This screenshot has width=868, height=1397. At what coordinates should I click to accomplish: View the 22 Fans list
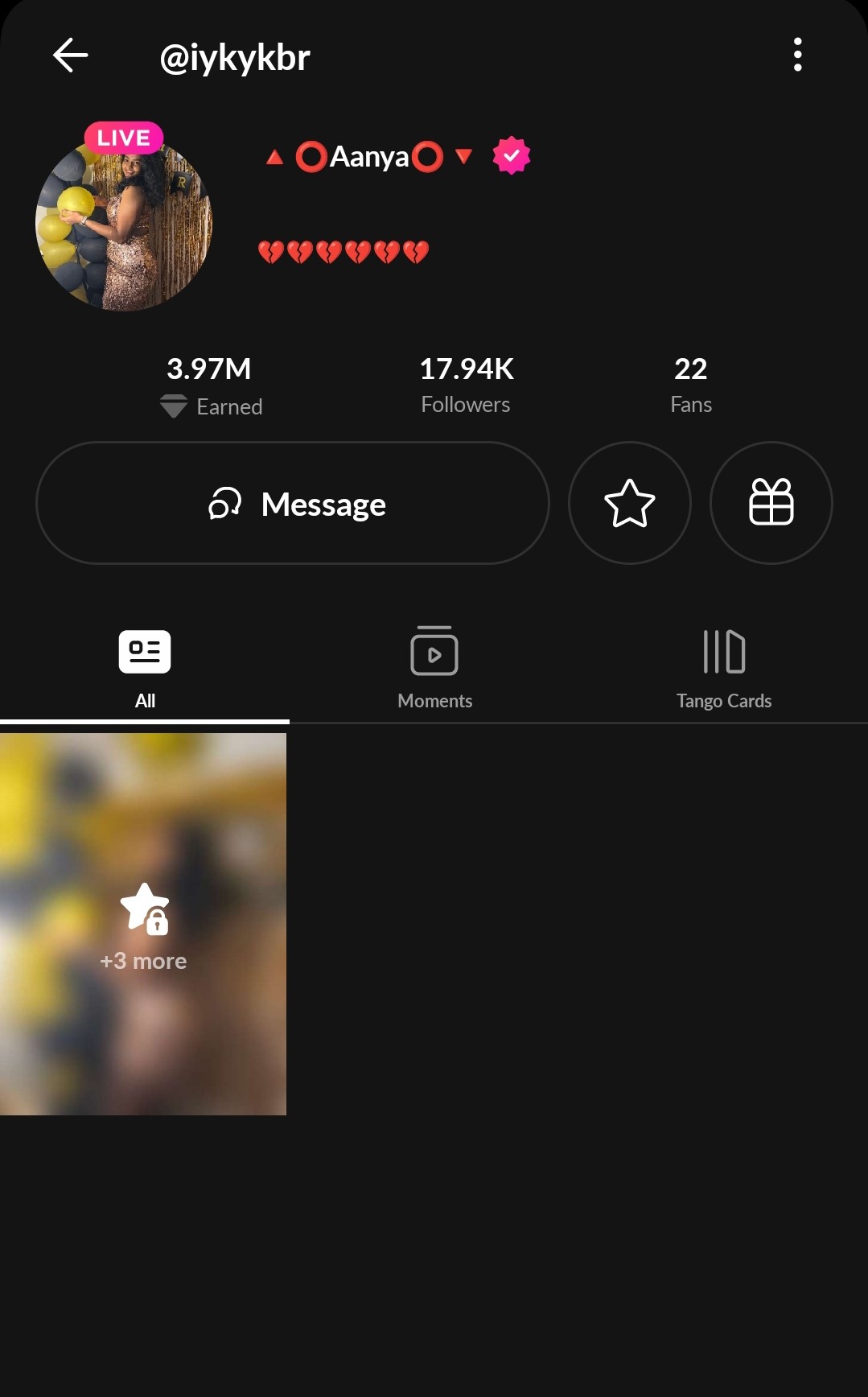pyautogui.click(x=690, y=385)
